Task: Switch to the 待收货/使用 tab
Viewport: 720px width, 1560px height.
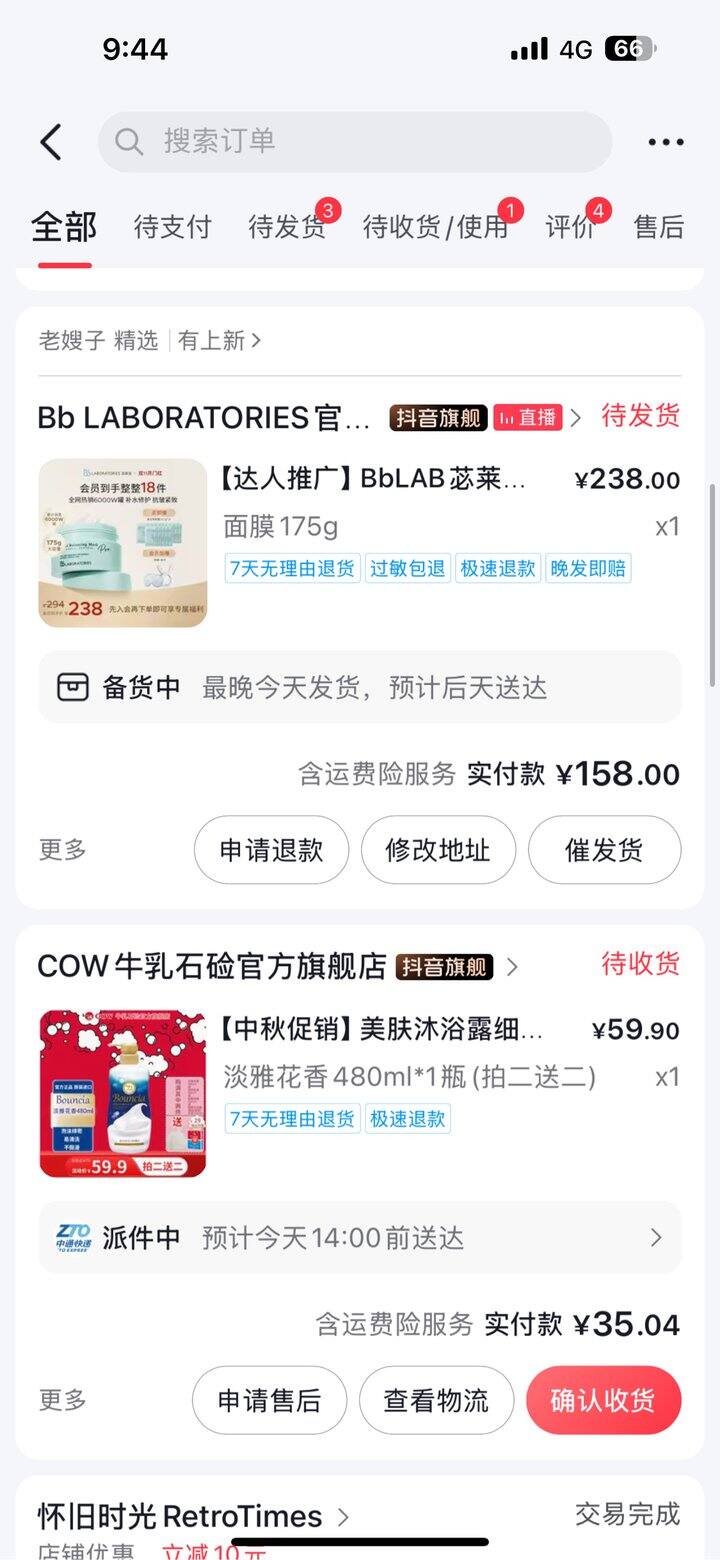Action: [x=436, y=227]
